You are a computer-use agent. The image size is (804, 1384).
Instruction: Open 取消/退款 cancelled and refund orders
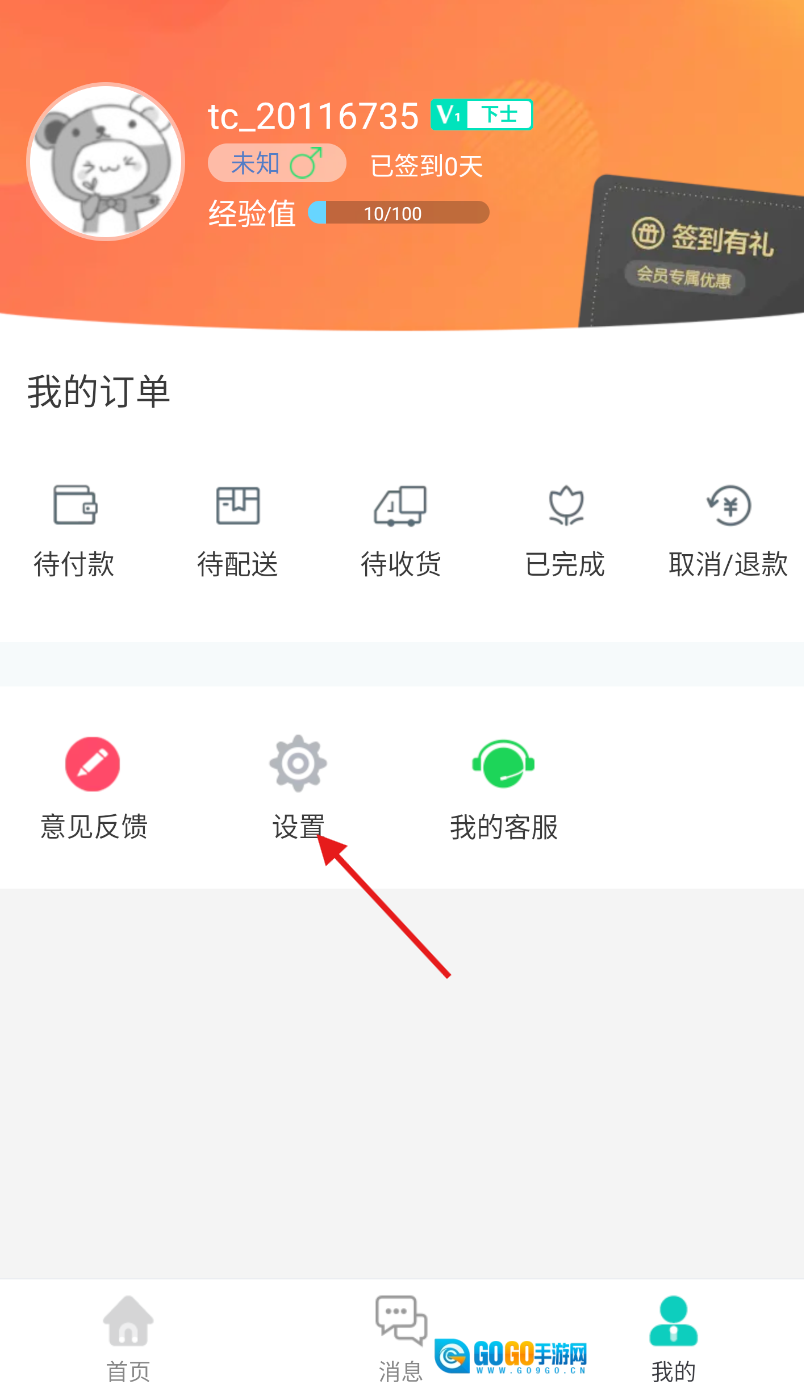728,530
